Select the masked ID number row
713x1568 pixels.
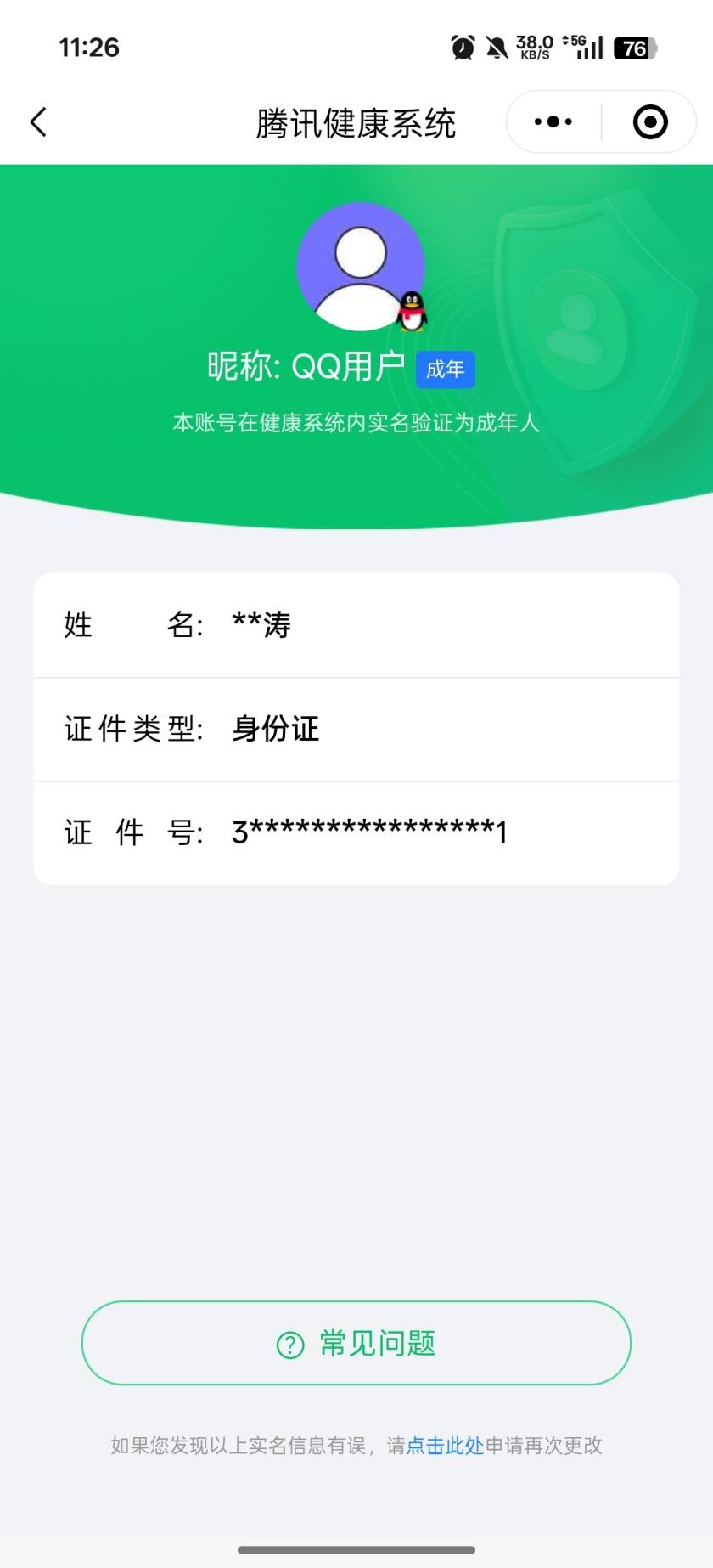click(356, 832)
